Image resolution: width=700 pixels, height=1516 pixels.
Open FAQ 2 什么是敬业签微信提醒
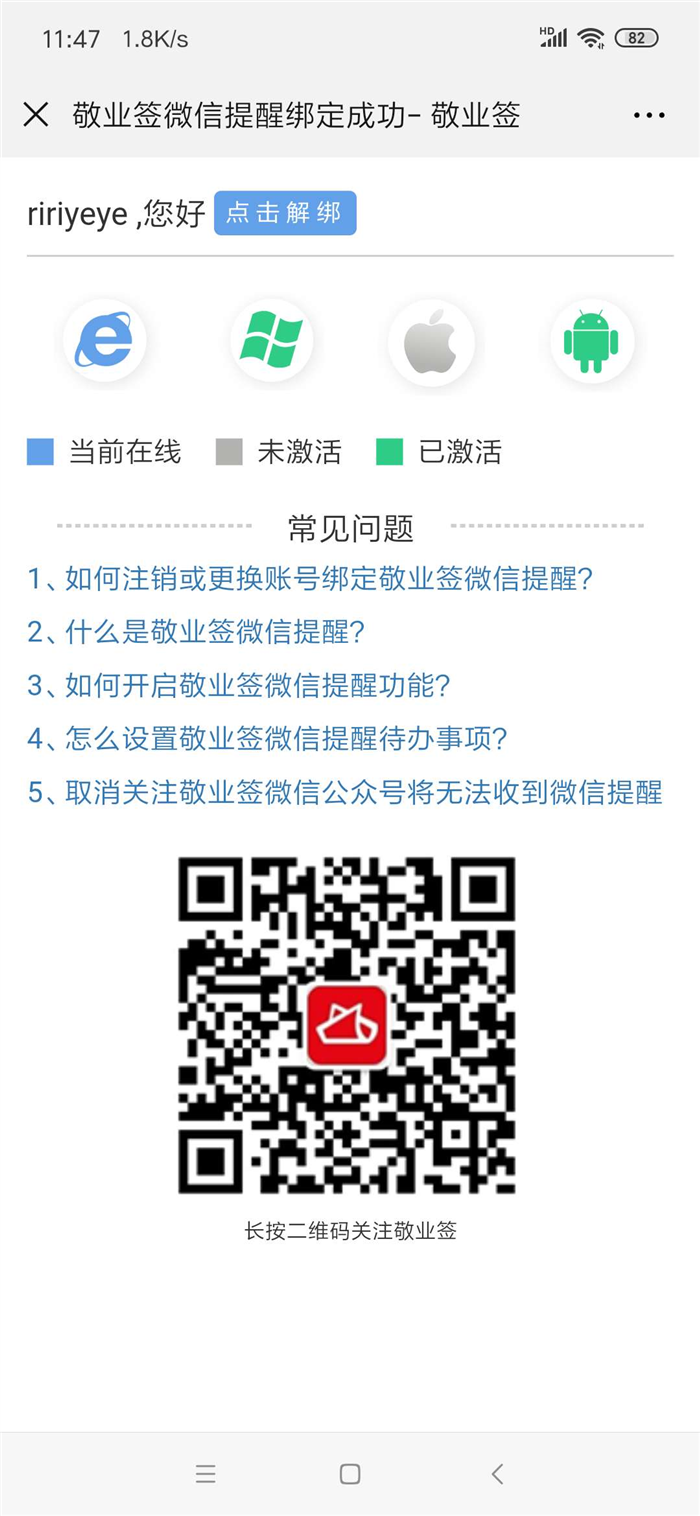coord(196,632)
